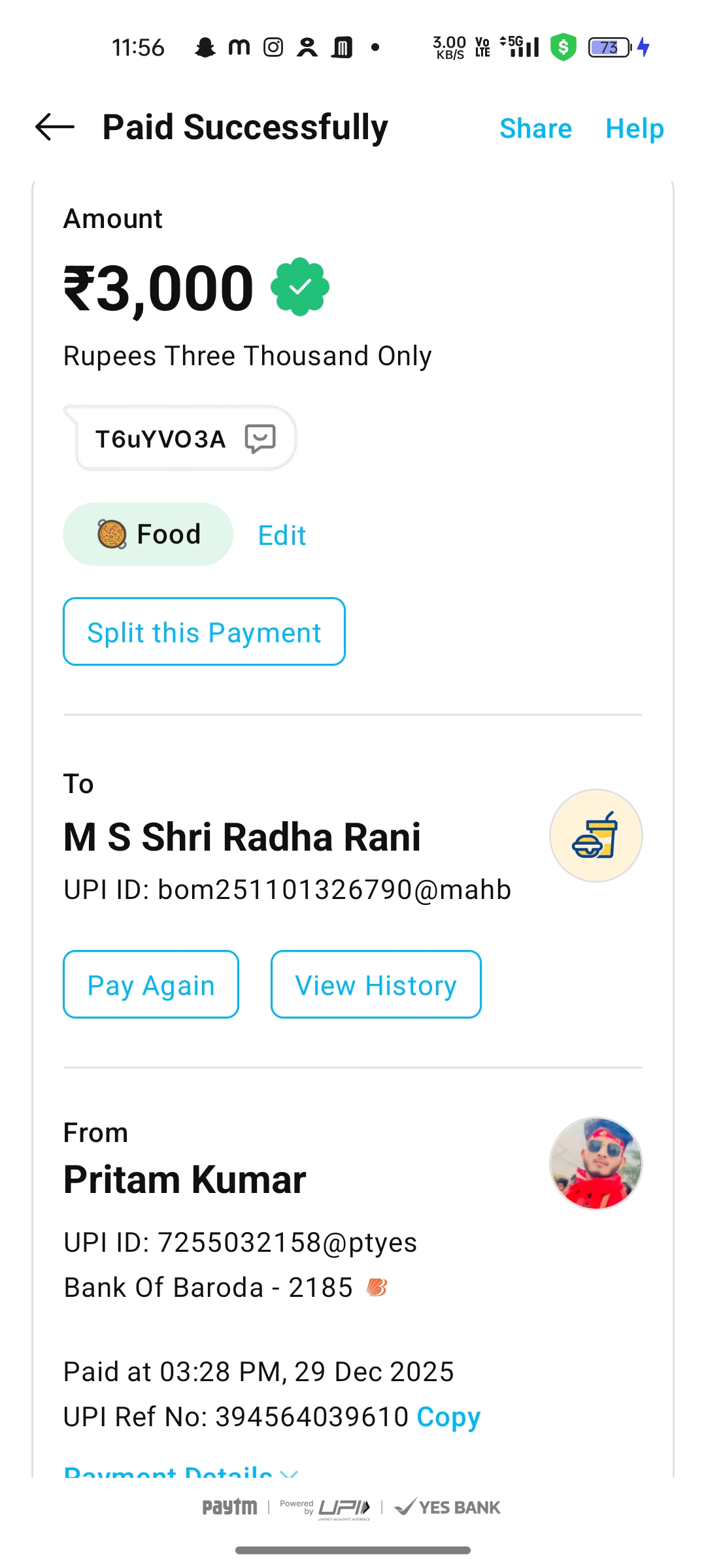The width and height of the screenshot is (706, 1568).
Task: Select Split this Payment
Action: pos(204,632)
